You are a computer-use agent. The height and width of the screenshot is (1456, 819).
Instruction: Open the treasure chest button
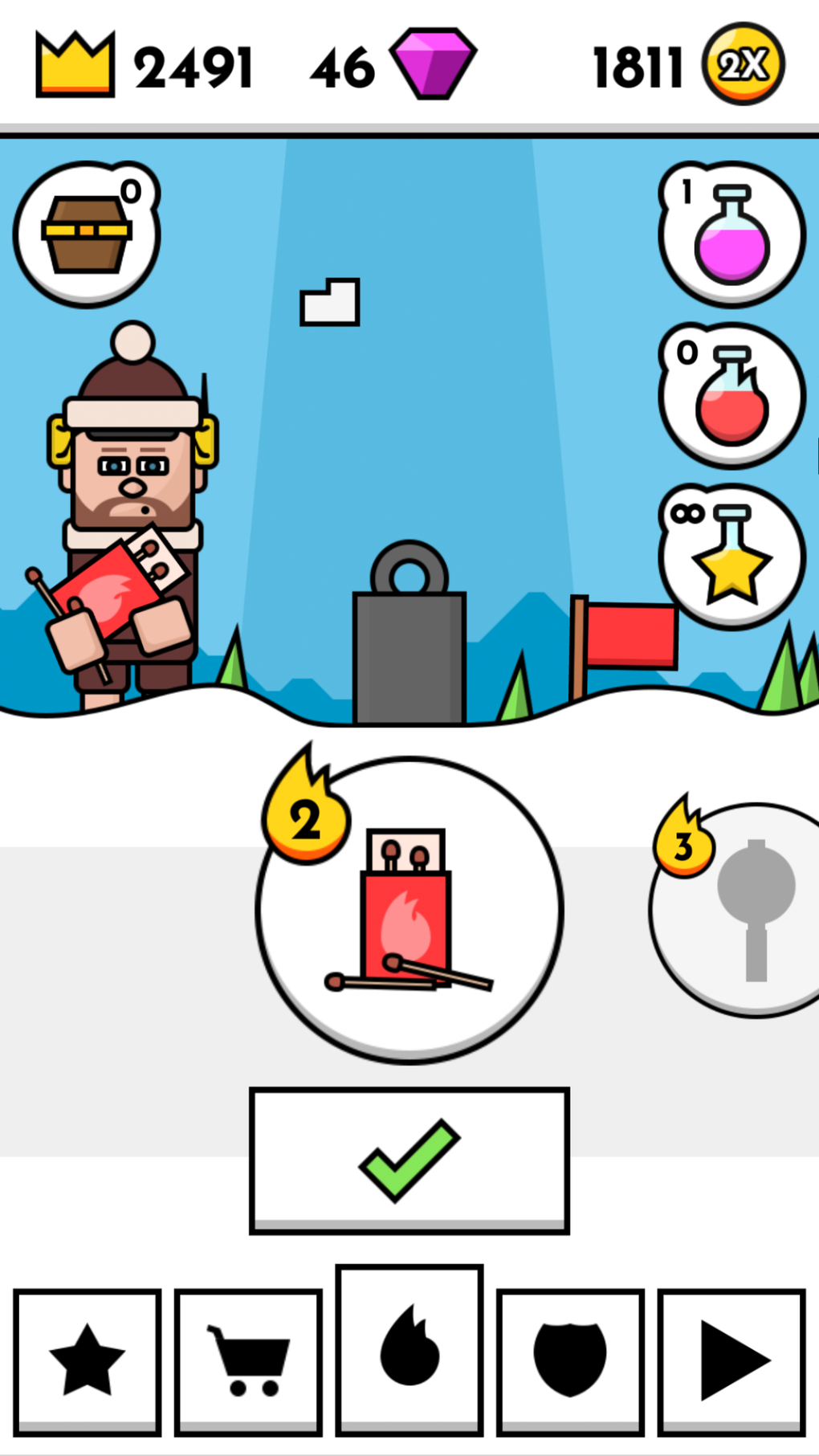pyautogui.click(x=87, y=235)
